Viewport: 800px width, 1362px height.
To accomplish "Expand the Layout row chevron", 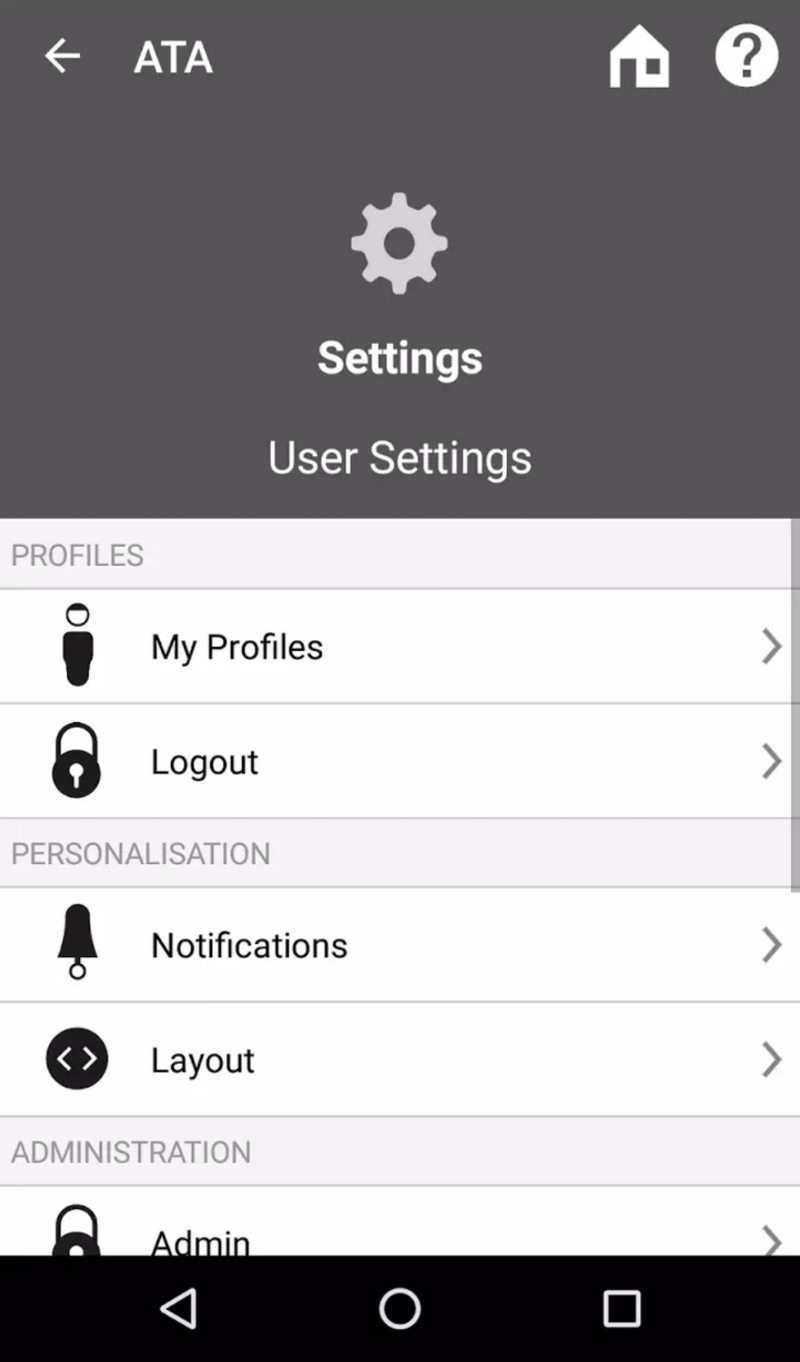I will pyautogui.click(x=770, y=1060).
